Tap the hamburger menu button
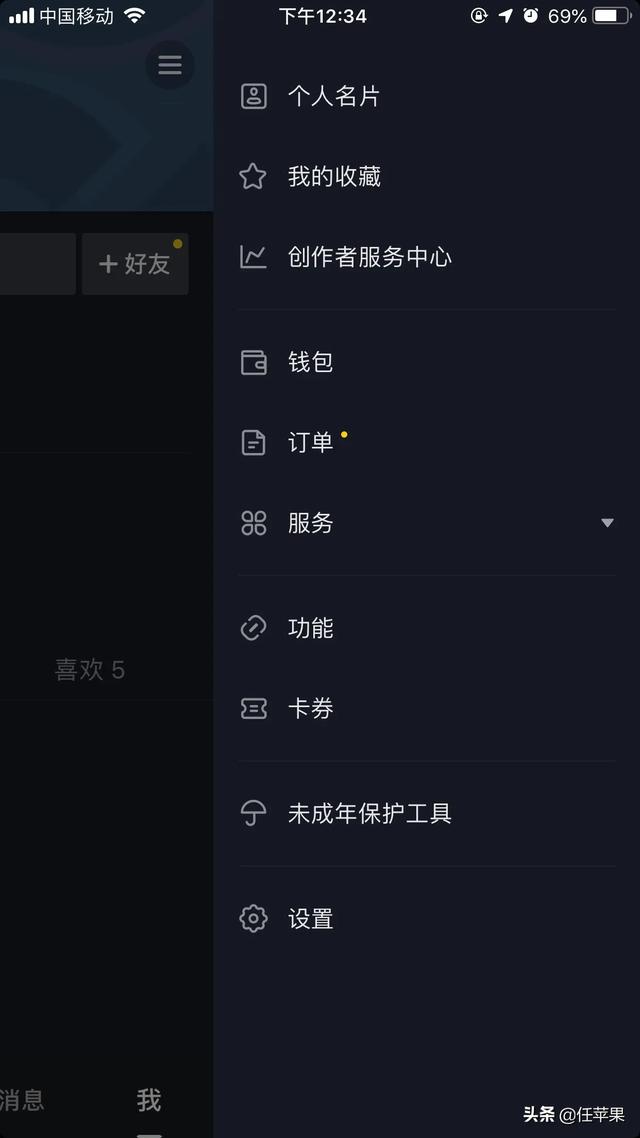640x1138 pixels. (x=170, y=65)
